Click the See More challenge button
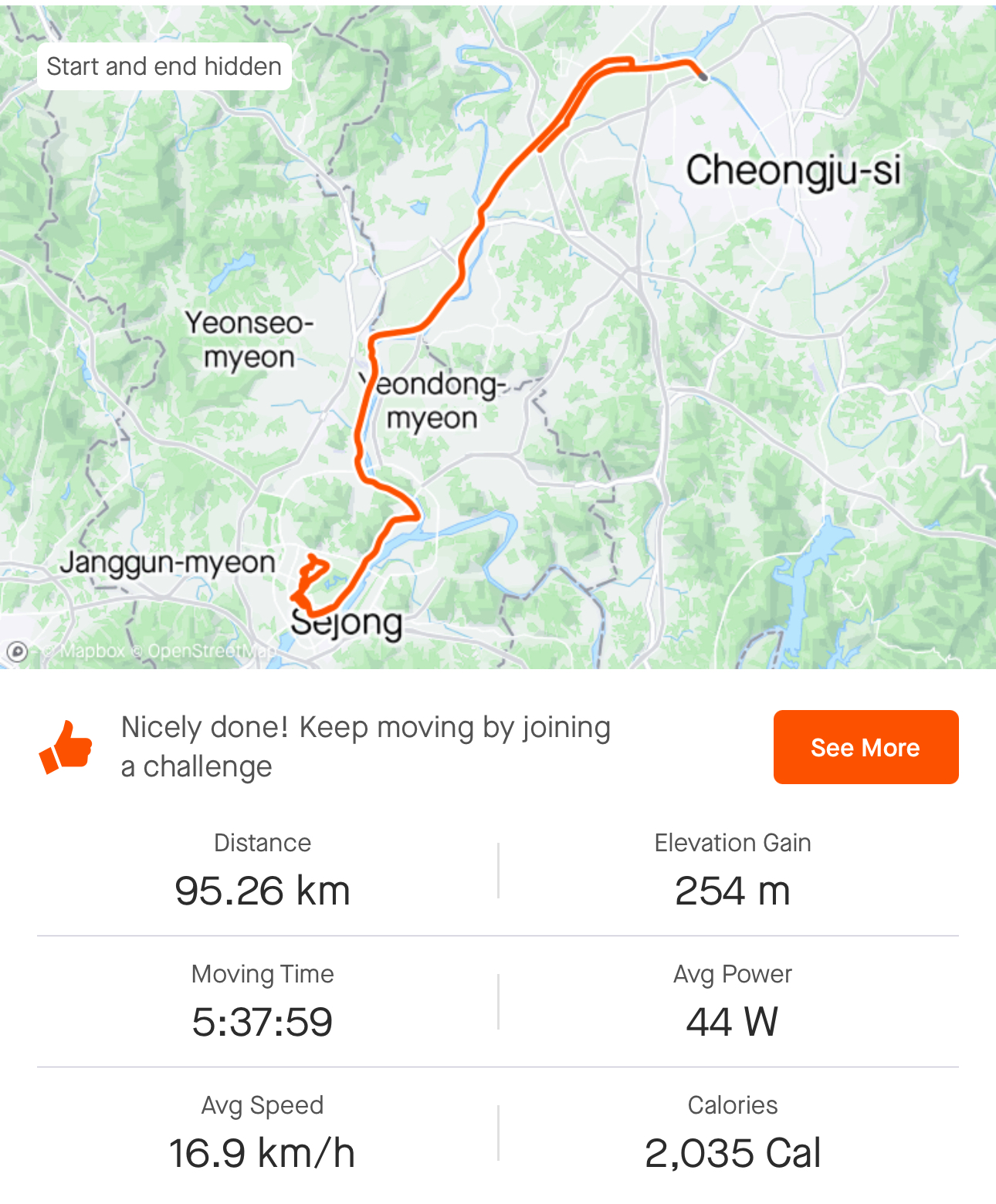The width and height of the screenshot is (996, 1204). tap(866, 746)
